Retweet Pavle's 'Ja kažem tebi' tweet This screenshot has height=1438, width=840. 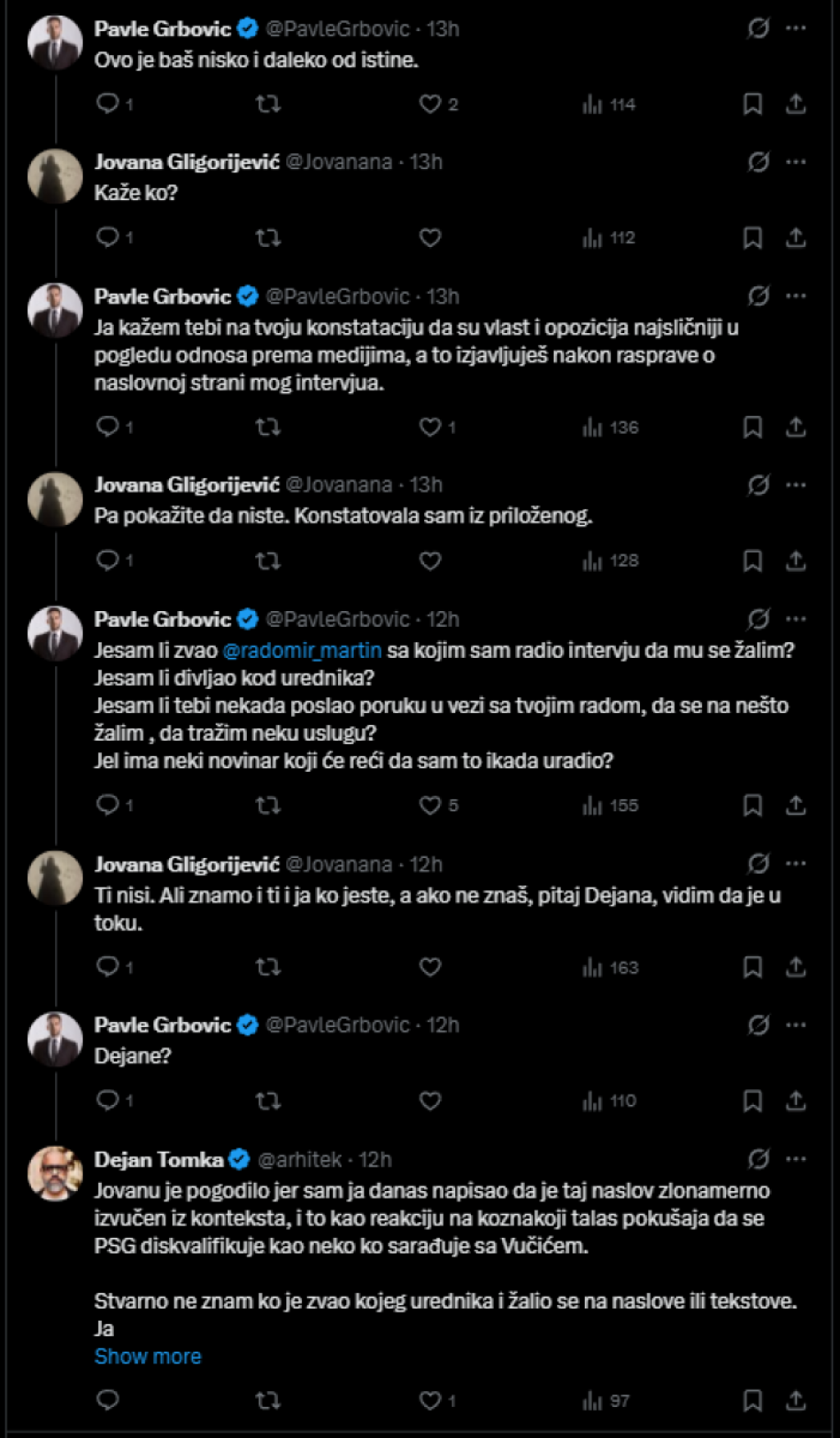[268, 427]
